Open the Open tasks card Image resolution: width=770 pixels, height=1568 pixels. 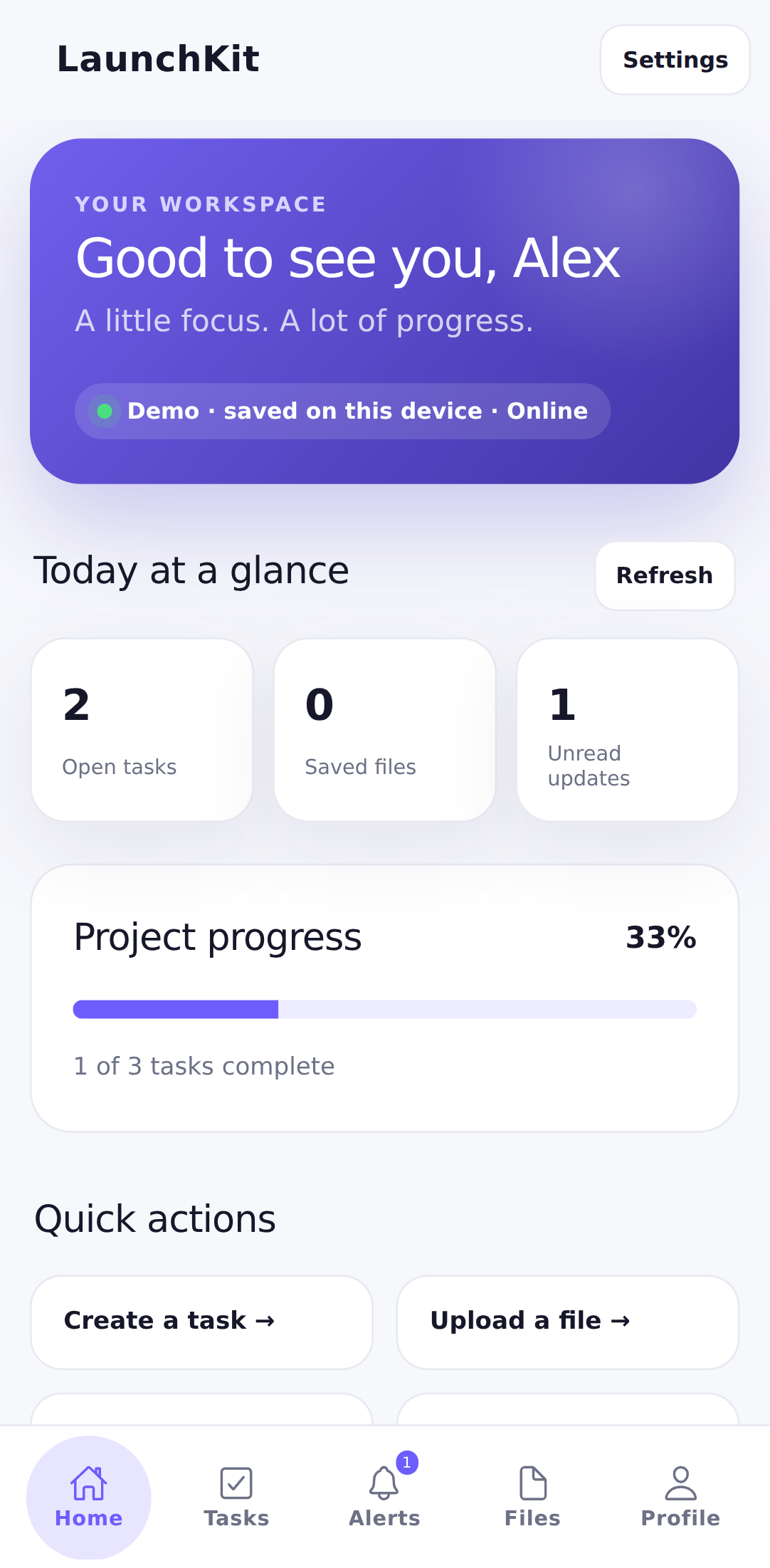(x=142, y=729)
